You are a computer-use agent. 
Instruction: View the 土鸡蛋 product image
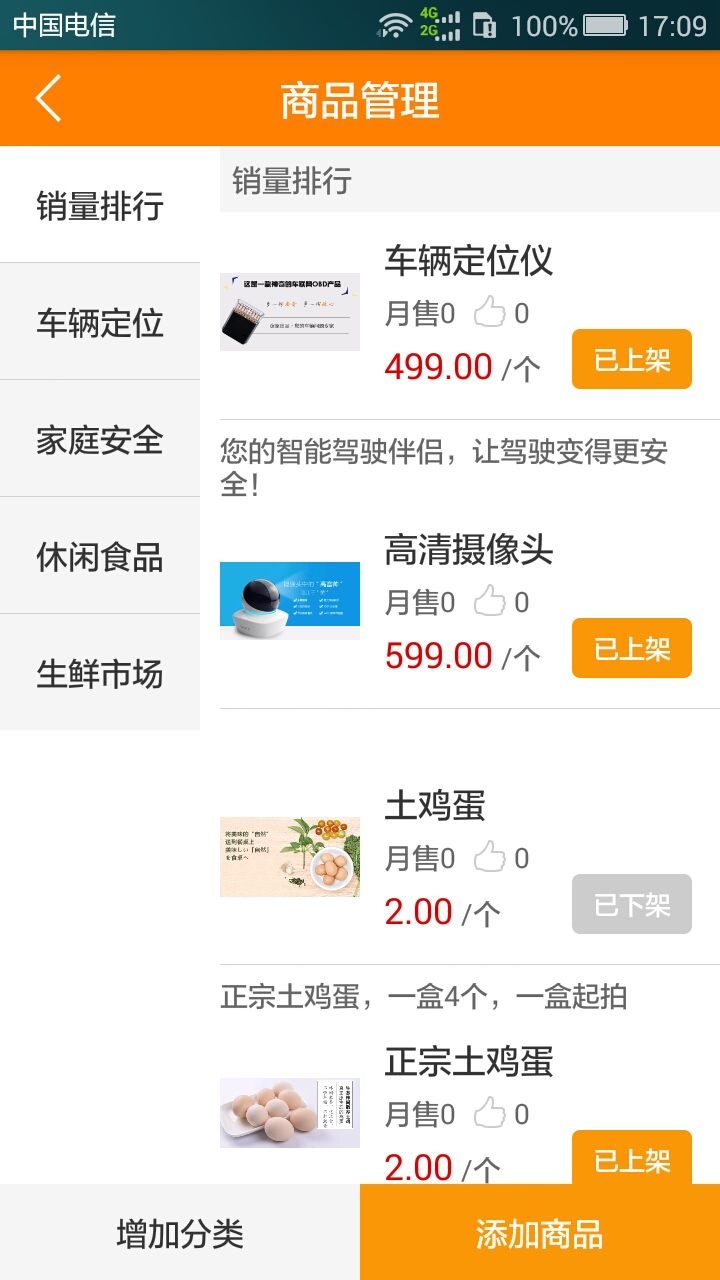(x=290, y=857)
